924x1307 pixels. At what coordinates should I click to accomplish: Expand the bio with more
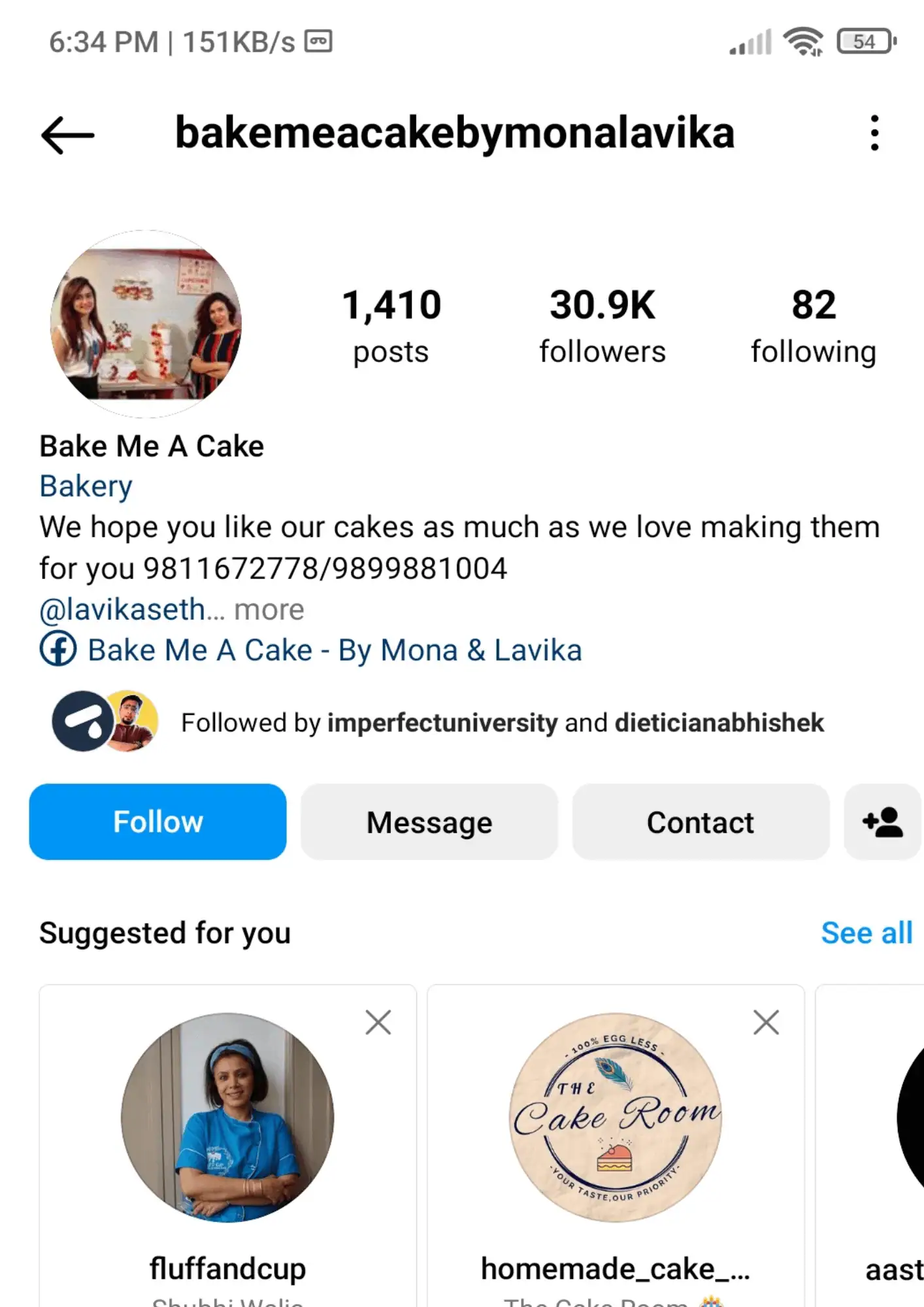coord(269,610)
